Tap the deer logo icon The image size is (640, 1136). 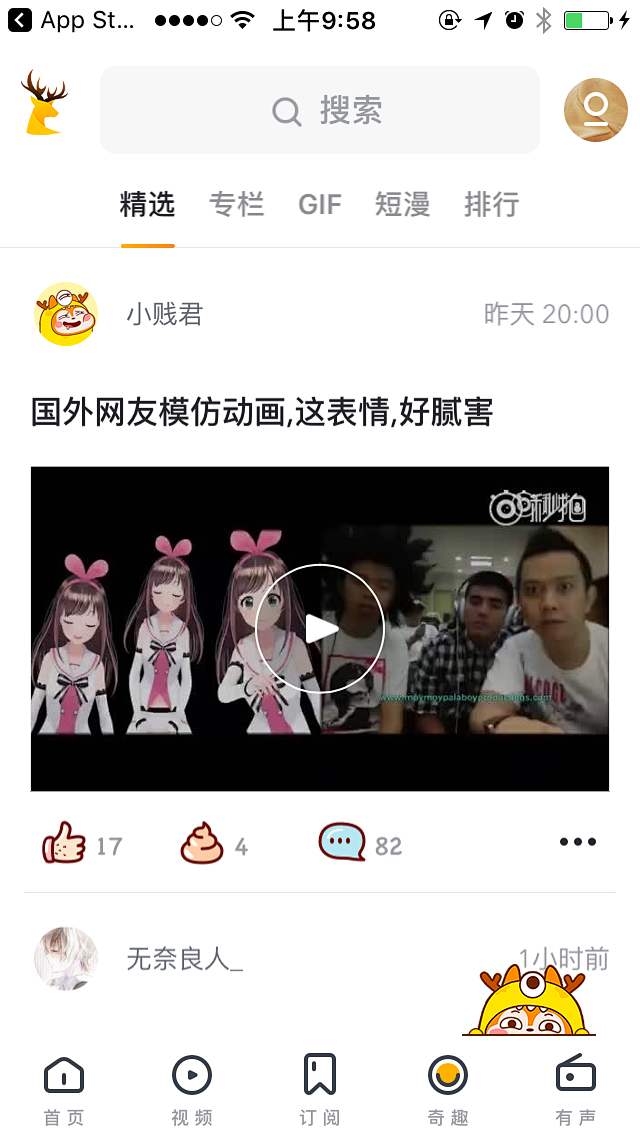[44, 103]
